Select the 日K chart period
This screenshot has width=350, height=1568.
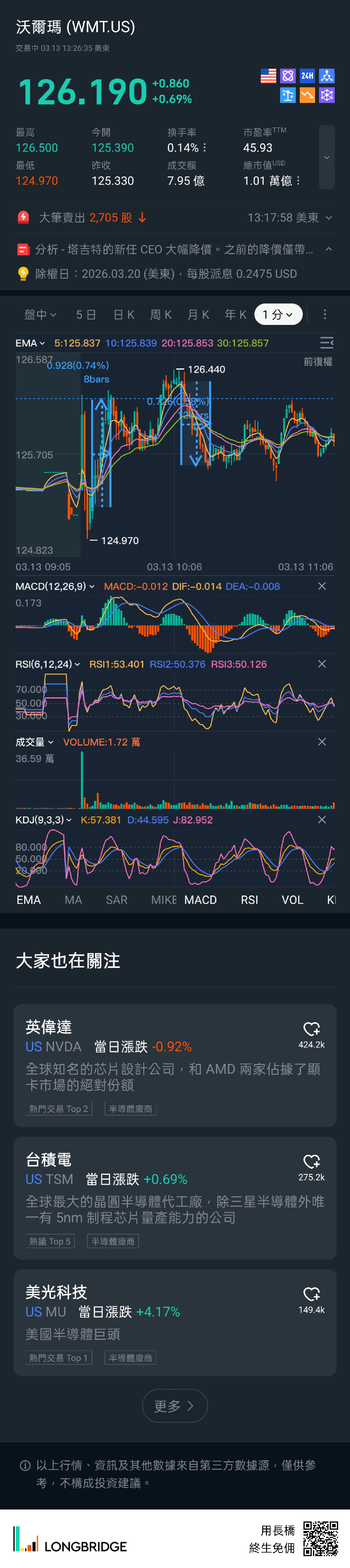[124, 314]
